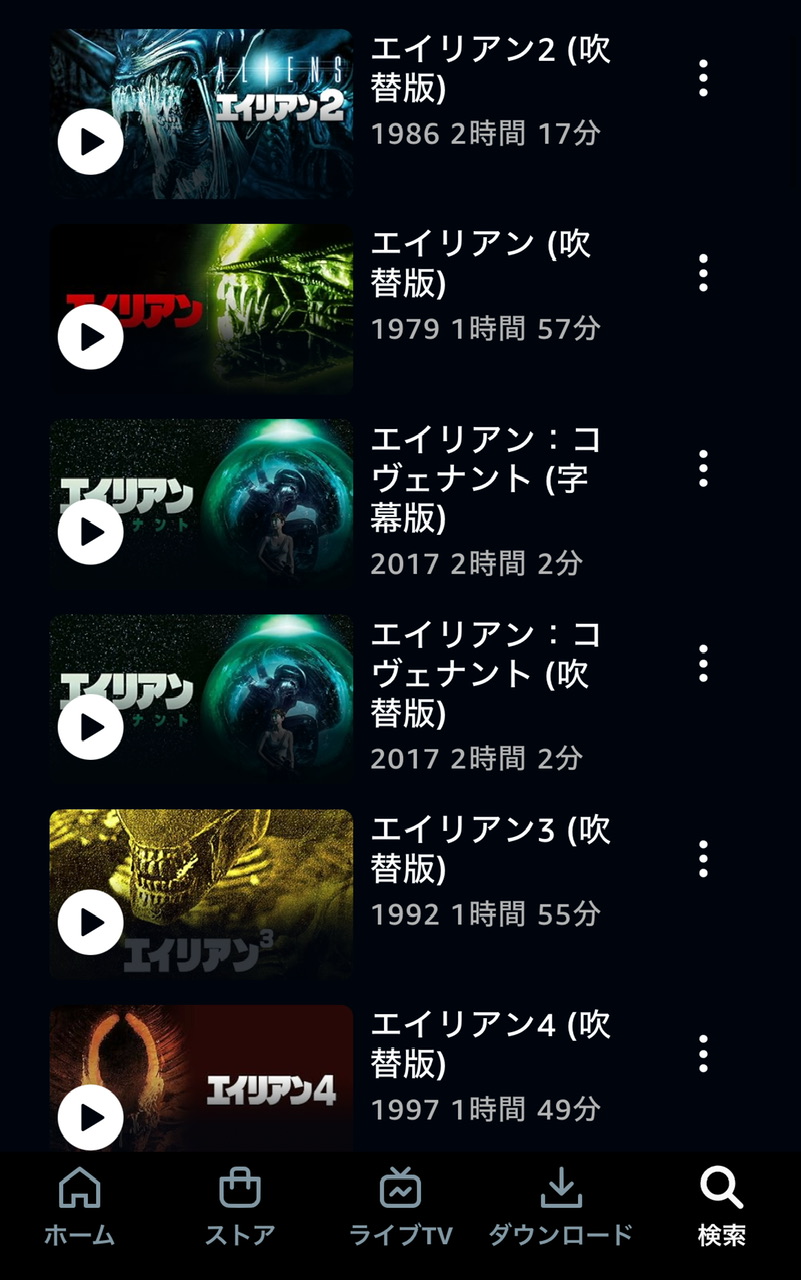This screenshot has width=801, height=1280.
Task: Open more options for エイリアン3 (吹替版)
Action: point(703,858)
